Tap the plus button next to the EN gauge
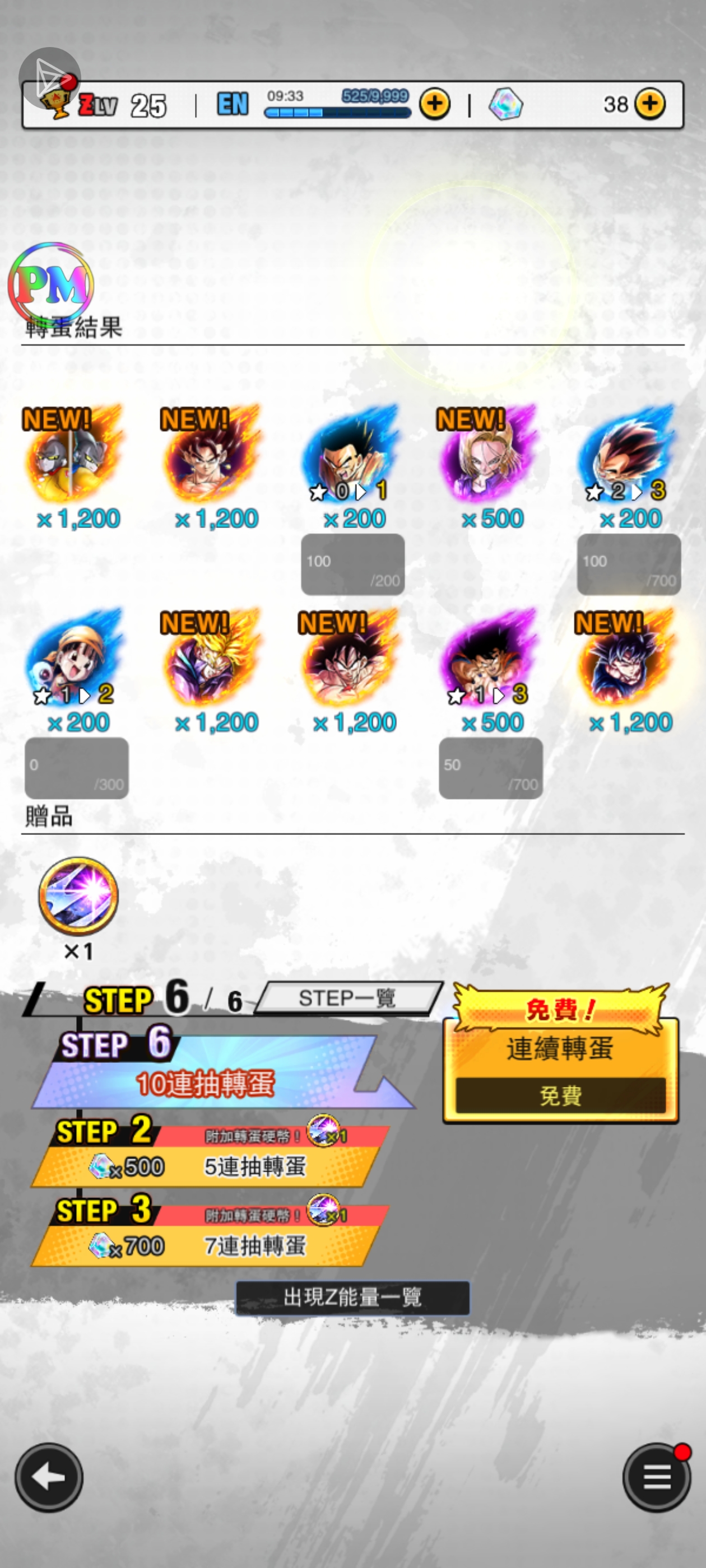Image resolution: width=706 pixels, height=1568 pixels. click(434, 104)
